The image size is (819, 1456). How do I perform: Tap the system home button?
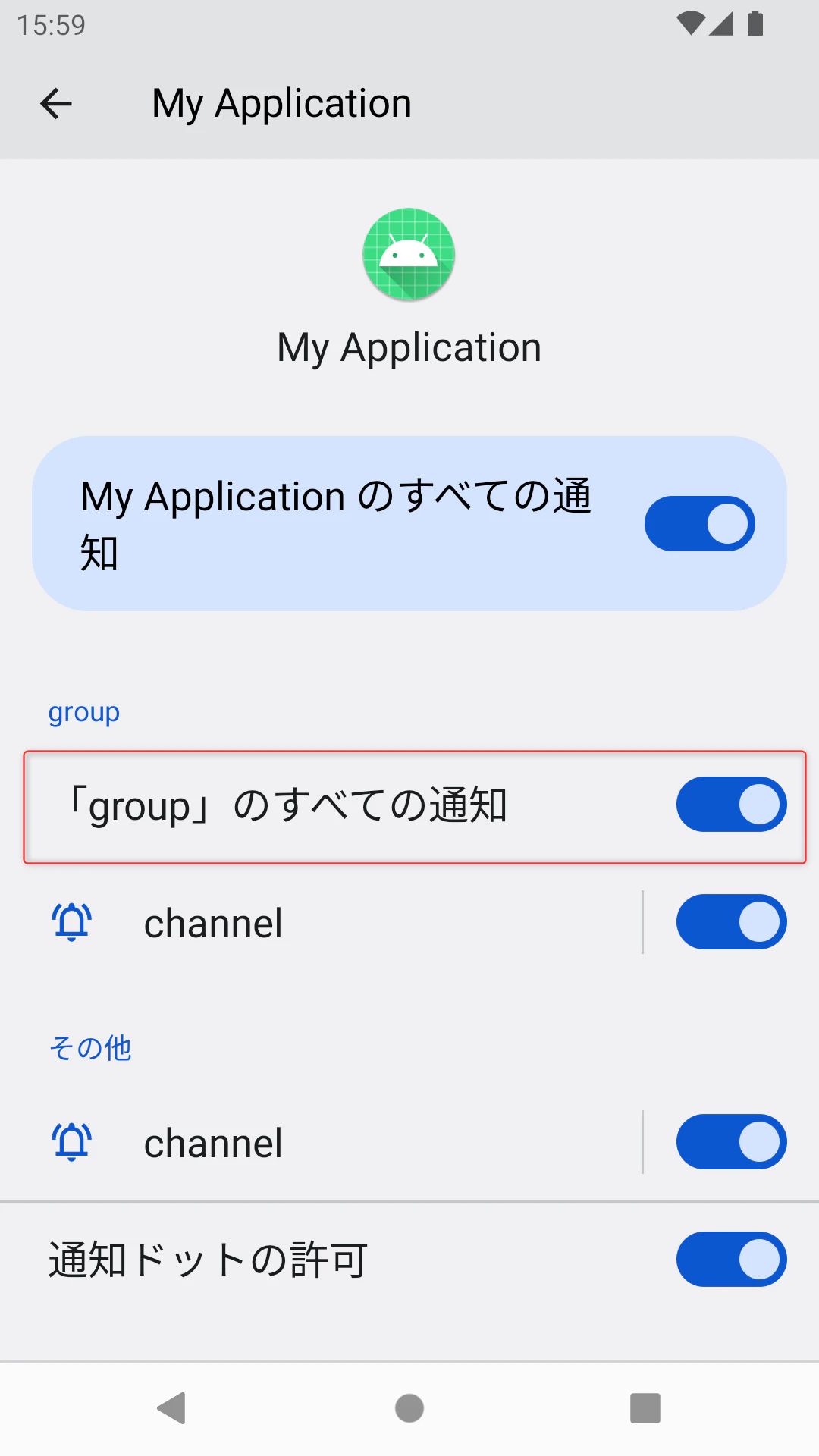(409, 1408)
